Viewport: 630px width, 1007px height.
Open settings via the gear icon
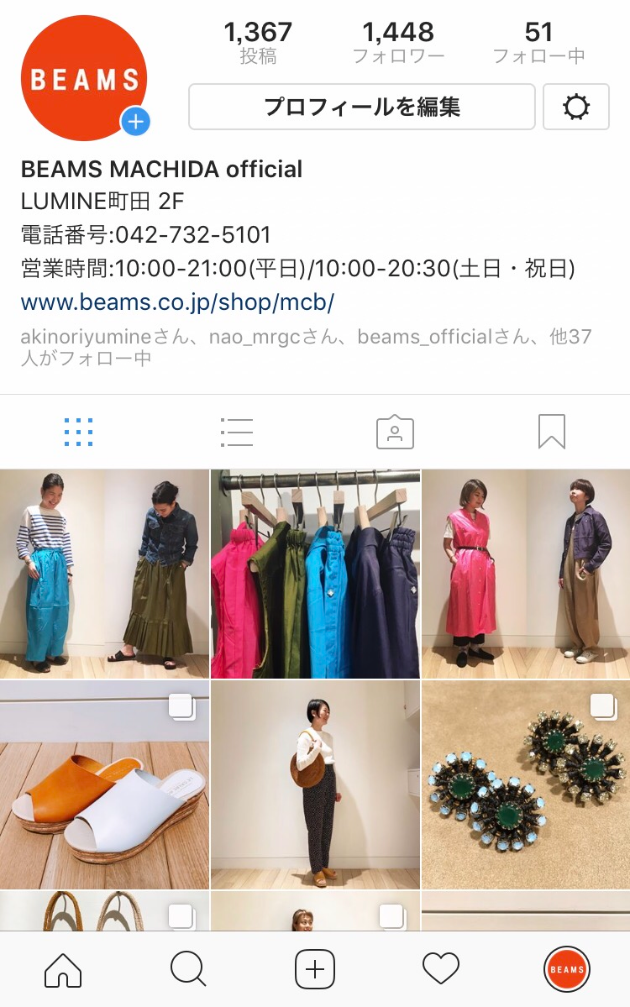tap(576, 107)
